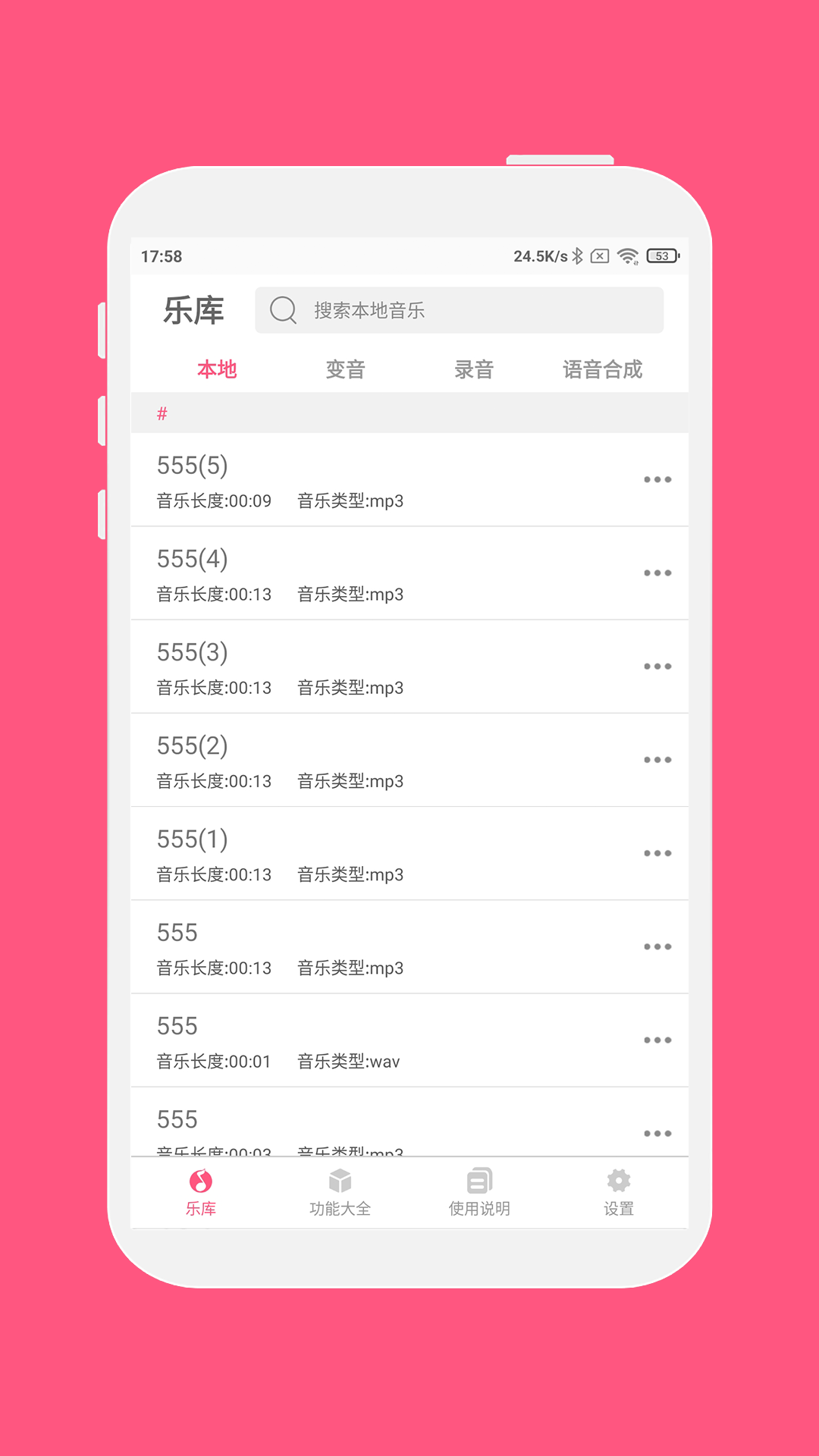Tap the battery indicator showing 53
This screenshot has height=1456, width=819.
coord(661,256)
